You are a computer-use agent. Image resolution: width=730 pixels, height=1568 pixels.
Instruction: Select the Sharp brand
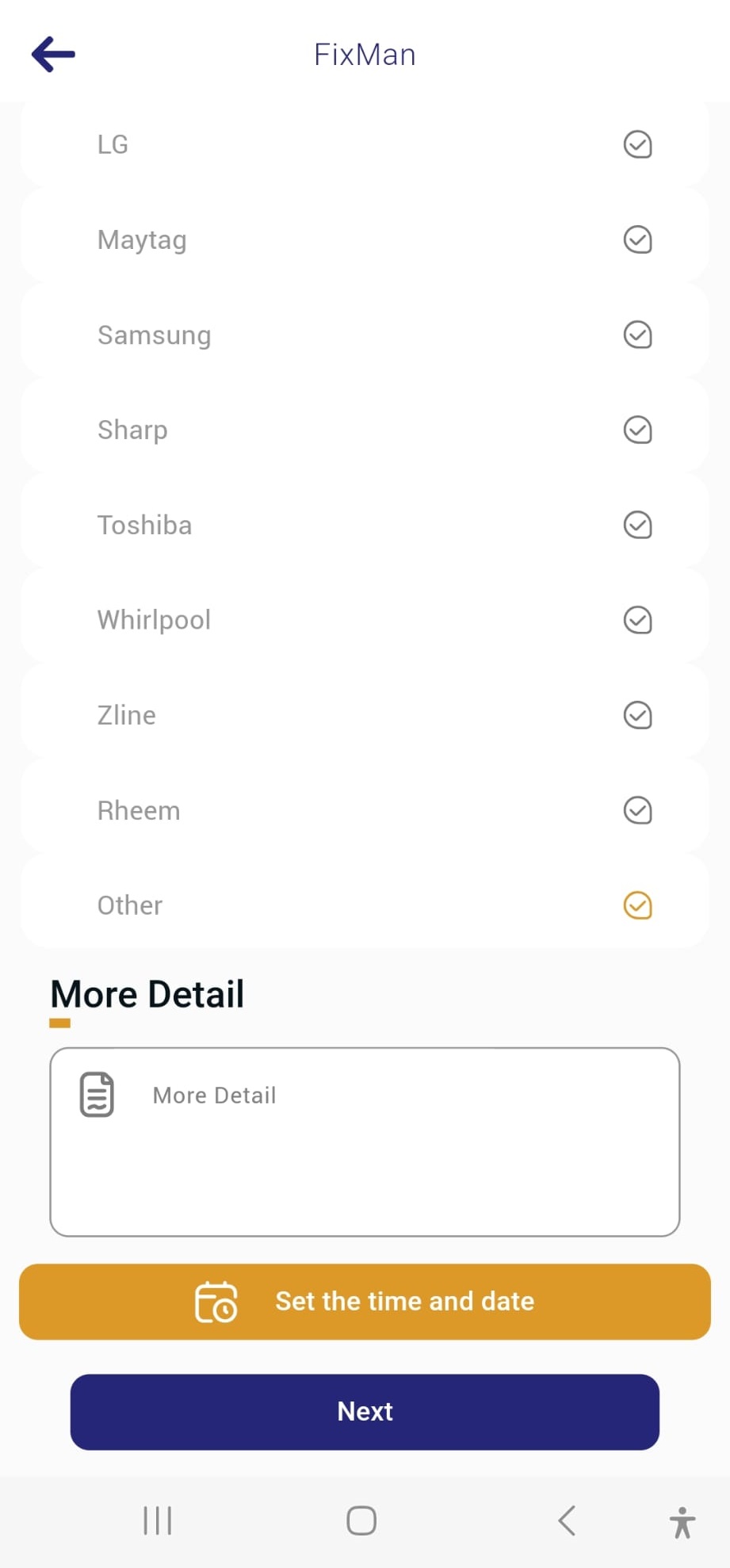coord(365,430)
